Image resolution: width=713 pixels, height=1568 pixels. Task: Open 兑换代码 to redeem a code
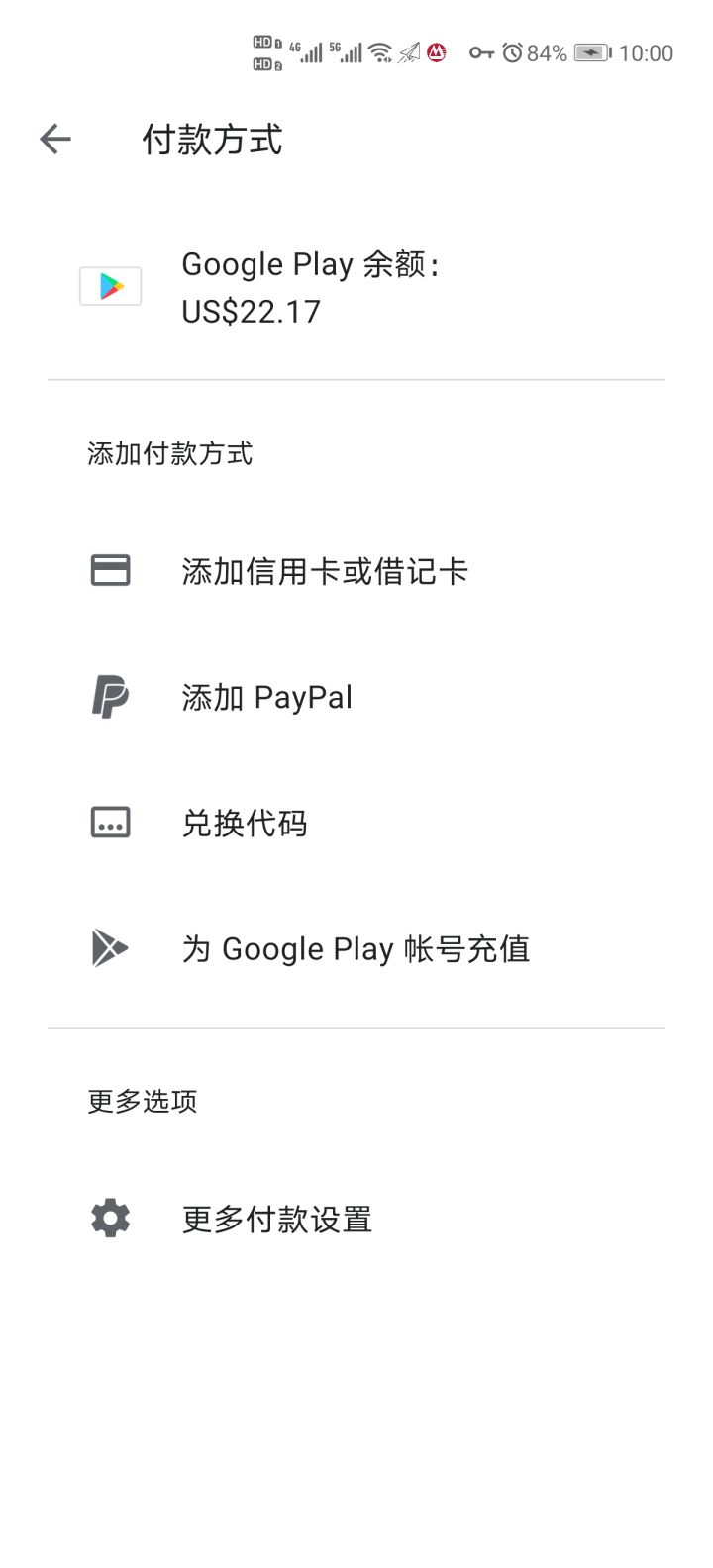click(x=356, y=823)
